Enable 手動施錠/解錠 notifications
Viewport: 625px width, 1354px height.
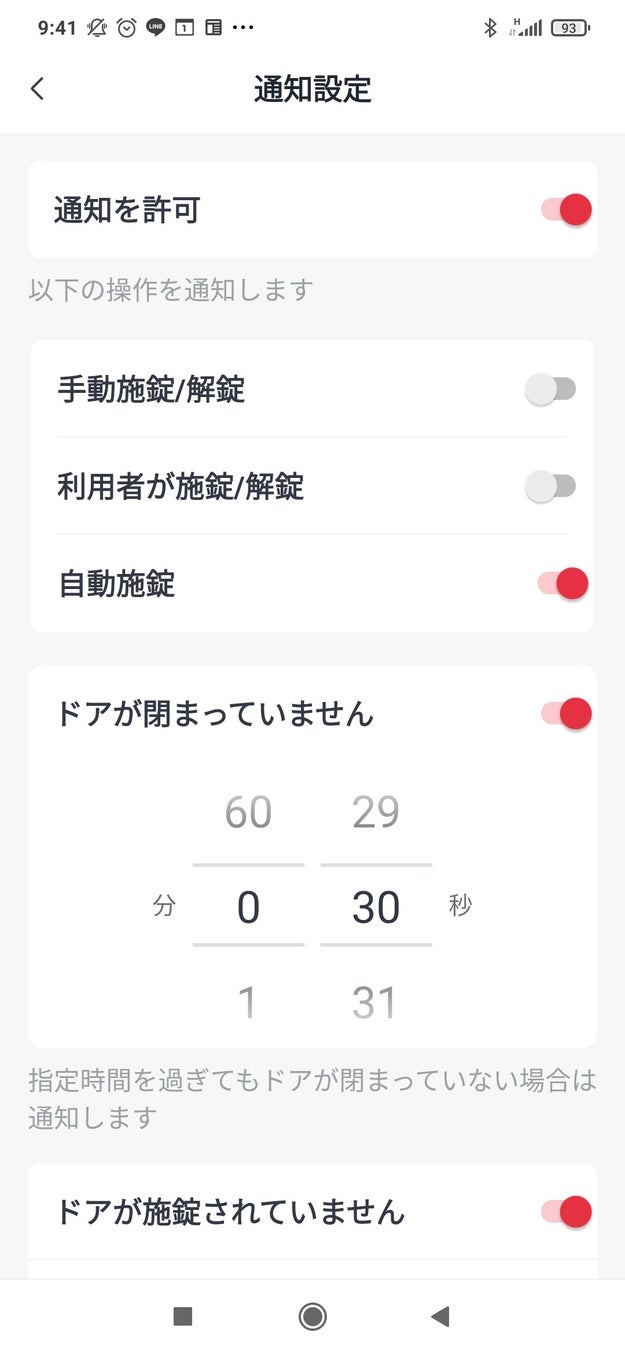(551, 390)
